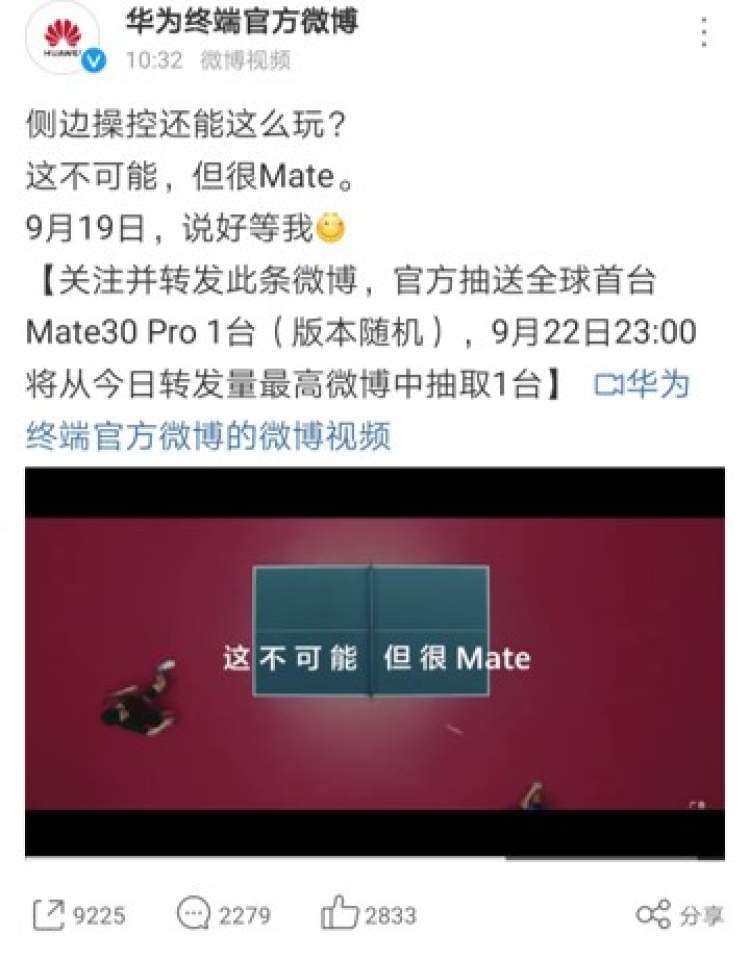Tap the 分享 share button
The image size is (750, 960).
point(679,914)
